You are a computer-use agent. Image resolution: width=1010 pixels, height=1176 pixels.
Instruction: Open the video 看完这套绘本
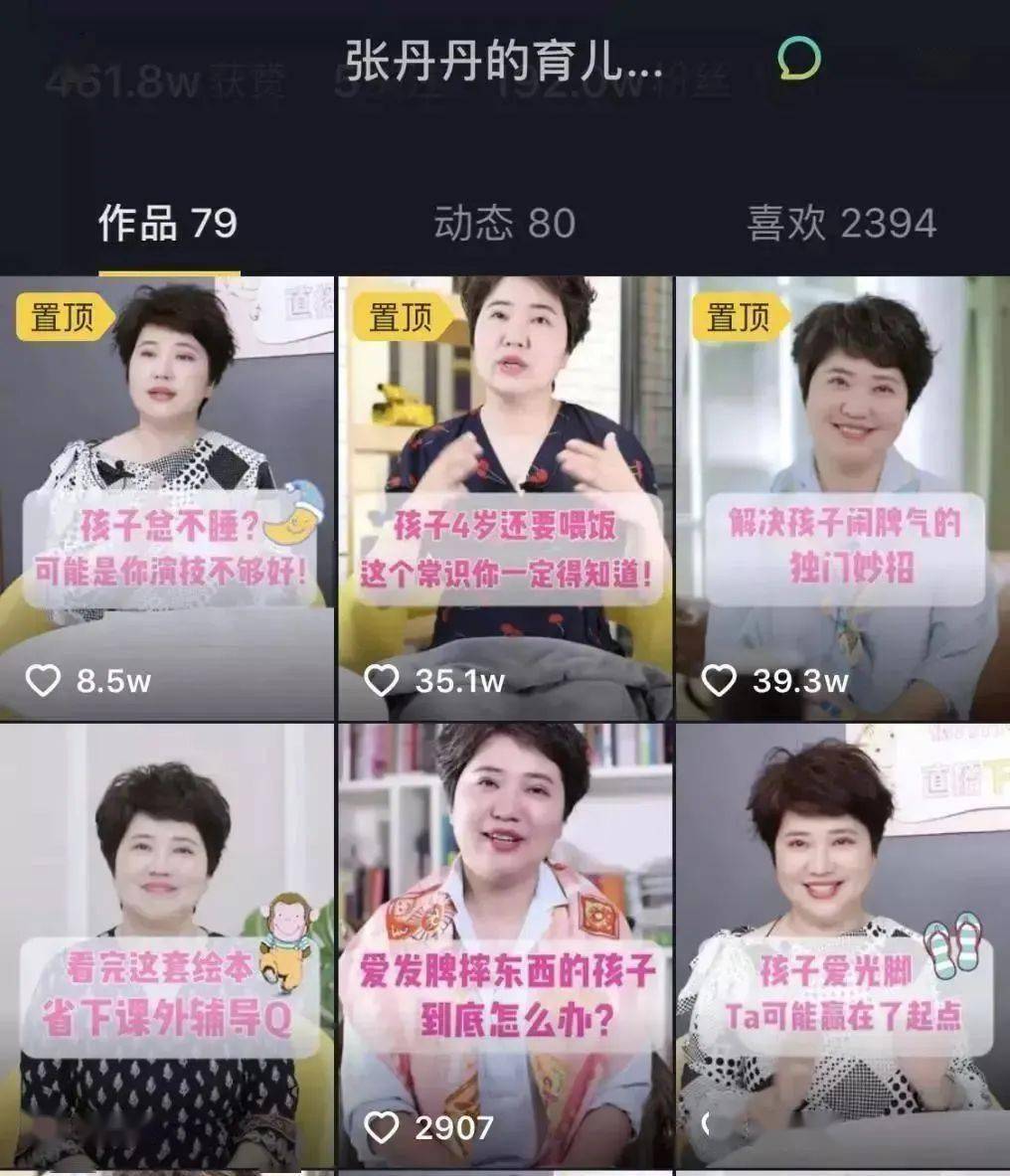(168, 944)
